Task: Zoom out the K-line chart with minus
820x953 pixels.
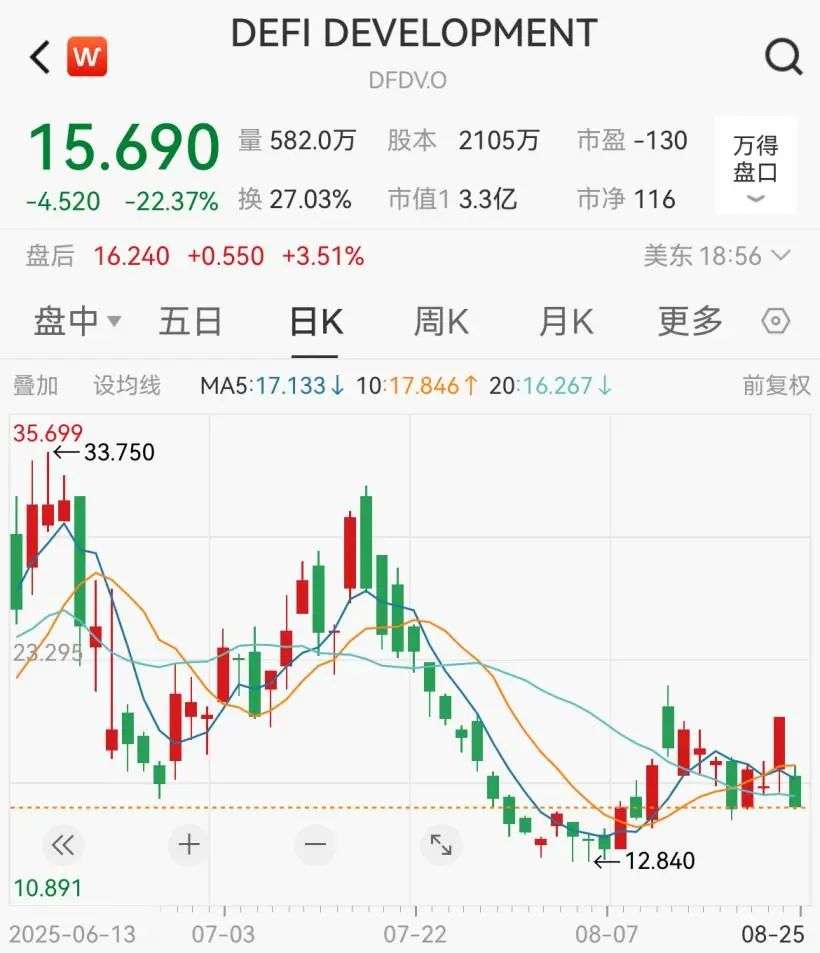Action: 315,845
